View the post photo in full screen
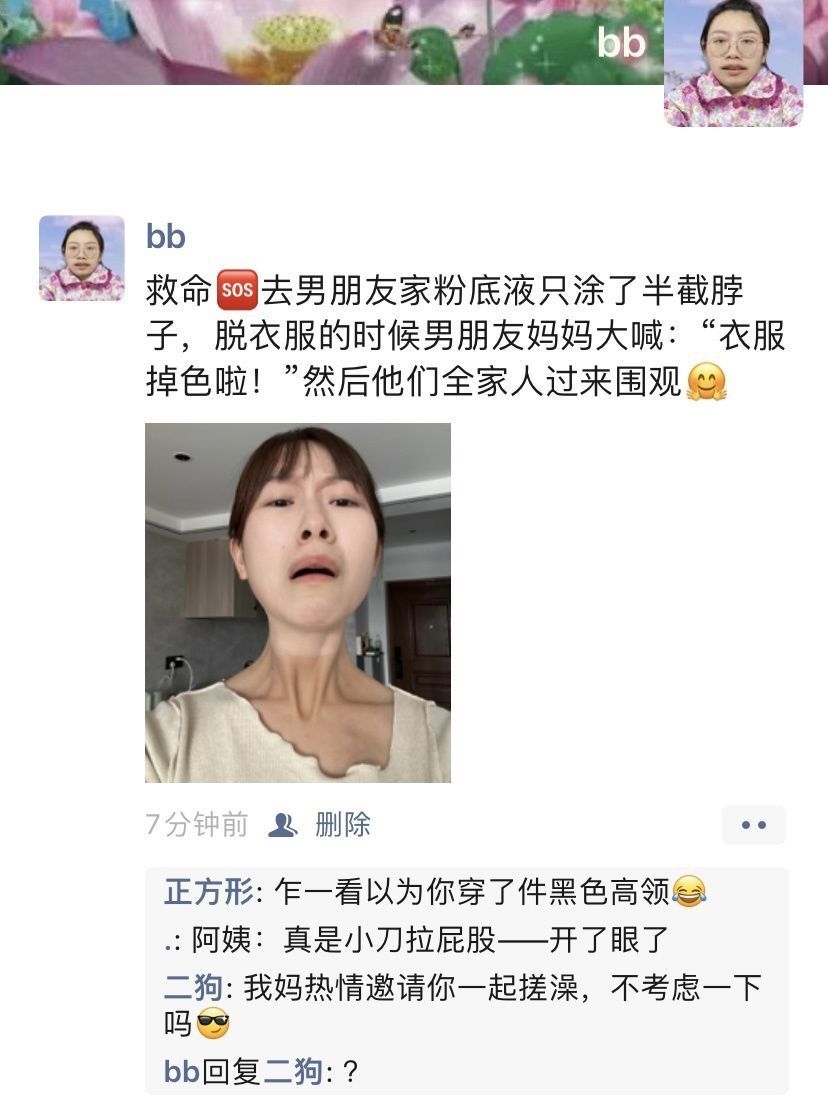828x1104 pixels. 298,602
